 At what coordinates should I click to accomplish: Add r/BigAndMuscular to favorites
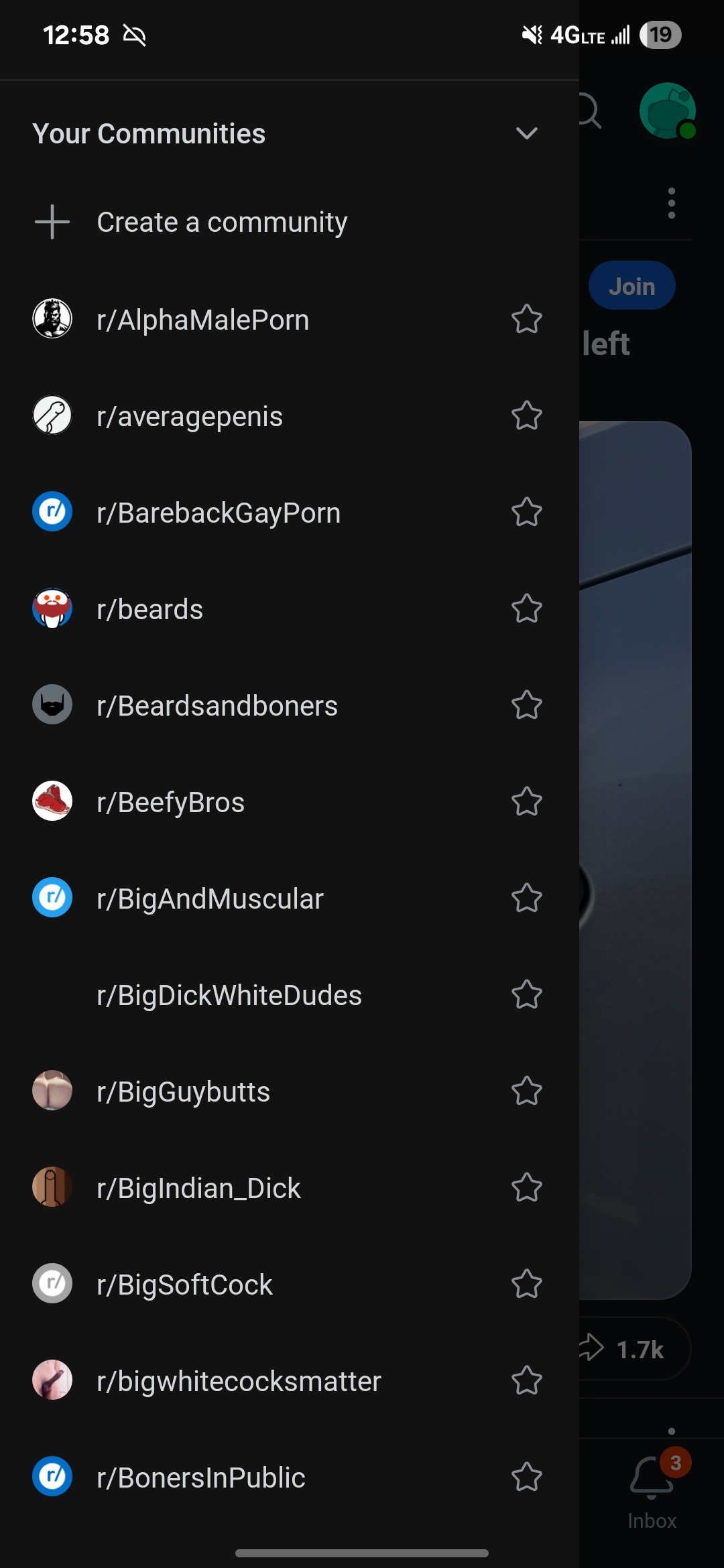[526, 899]
